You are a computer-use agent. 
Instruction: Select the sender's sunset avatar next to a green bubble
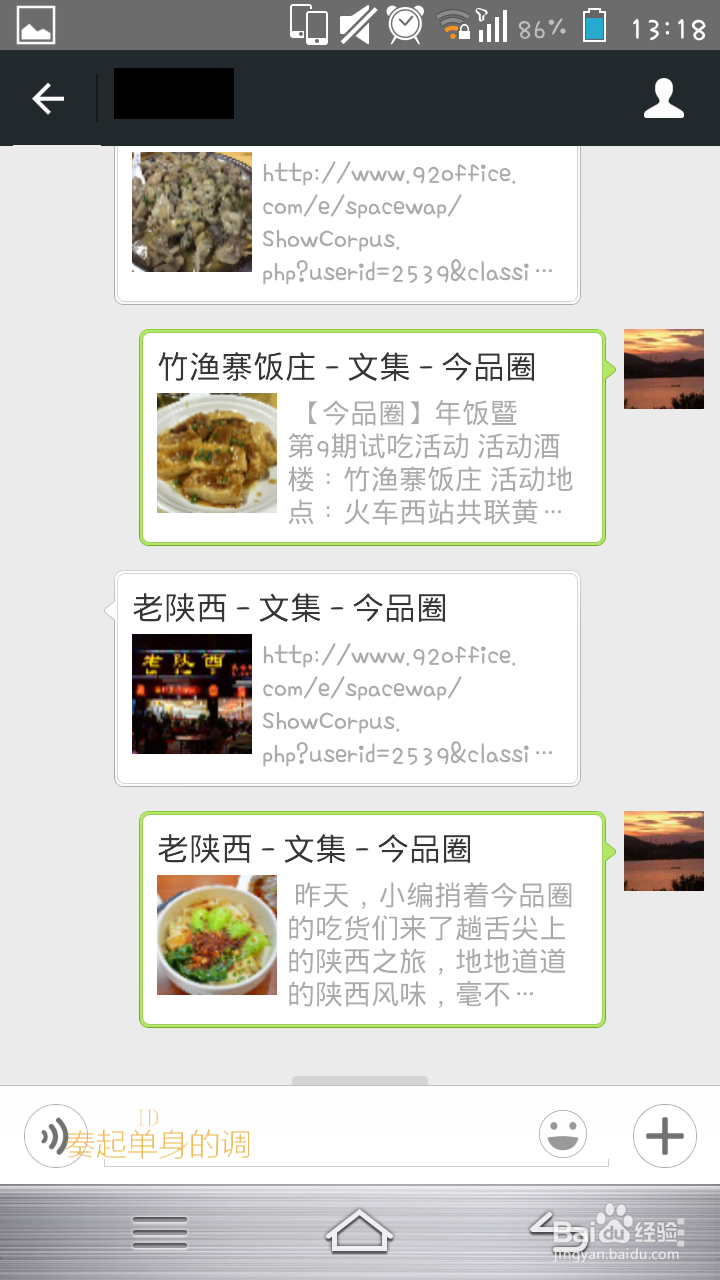coord(663,368)
